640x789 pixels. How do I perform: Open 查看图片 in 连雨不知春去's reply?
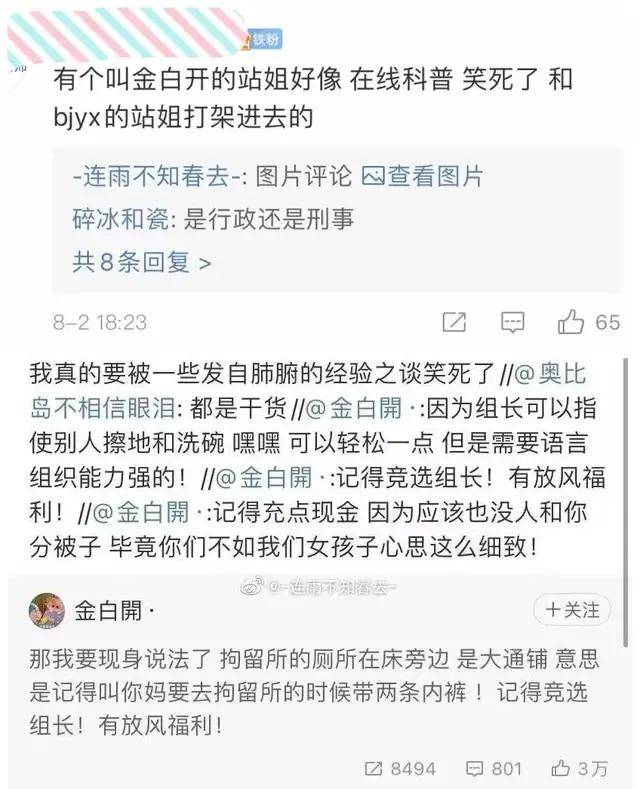422,177
